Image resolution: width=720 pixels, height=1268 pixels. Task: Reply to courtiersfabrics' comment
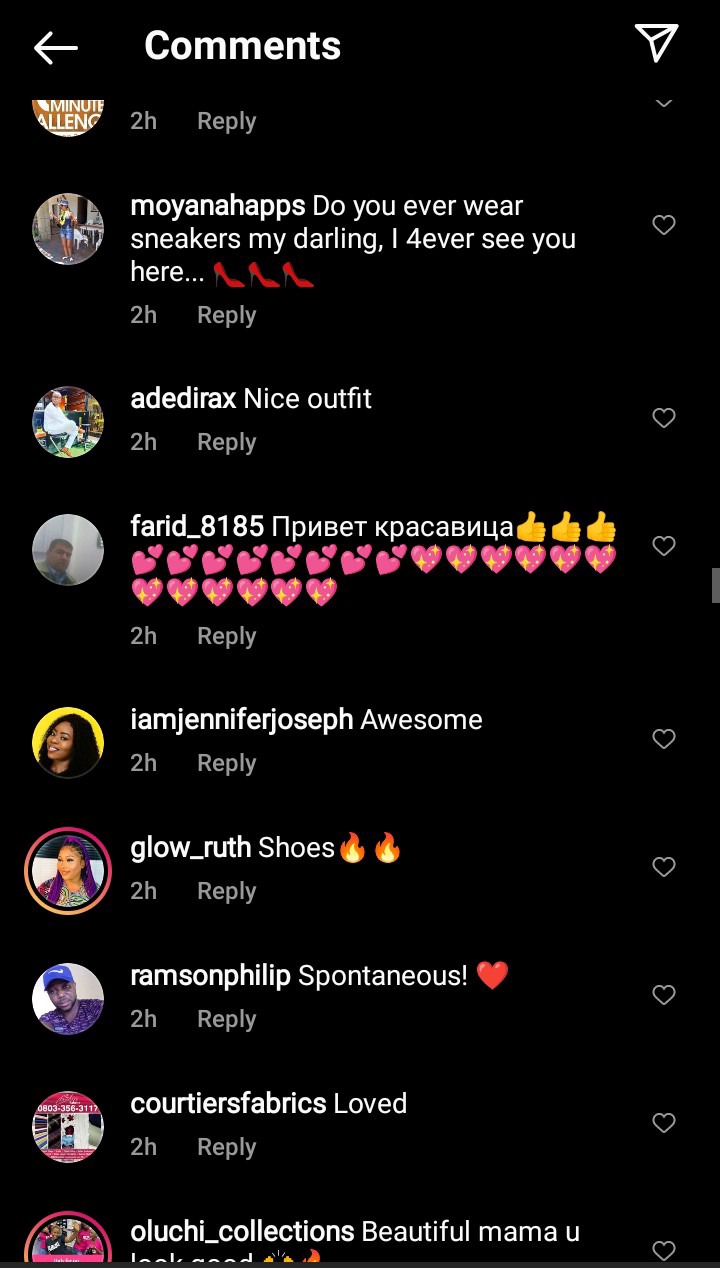[x=226, y=1147]
